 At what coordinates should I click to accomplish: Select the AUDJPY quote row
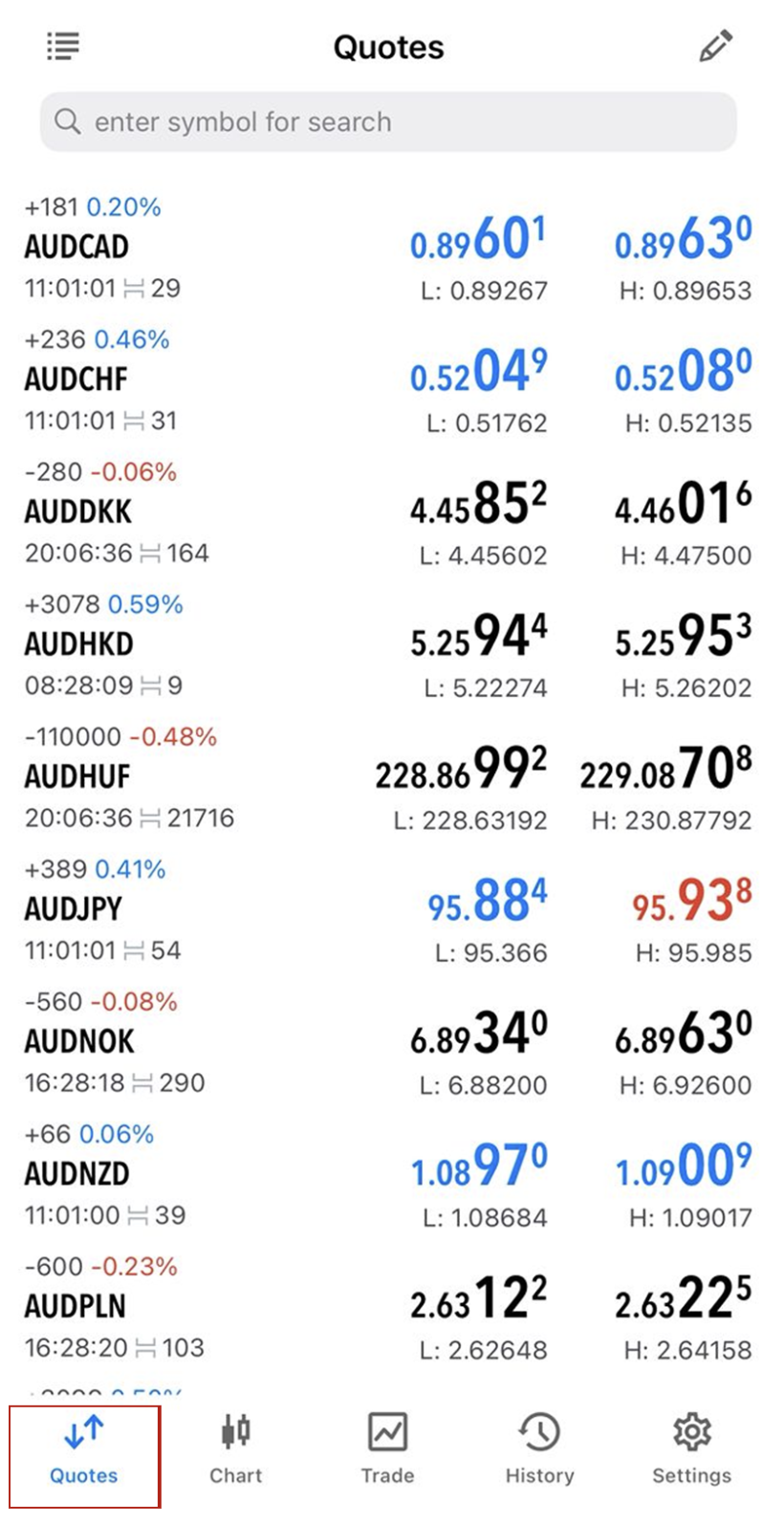[x=74, y=909]
